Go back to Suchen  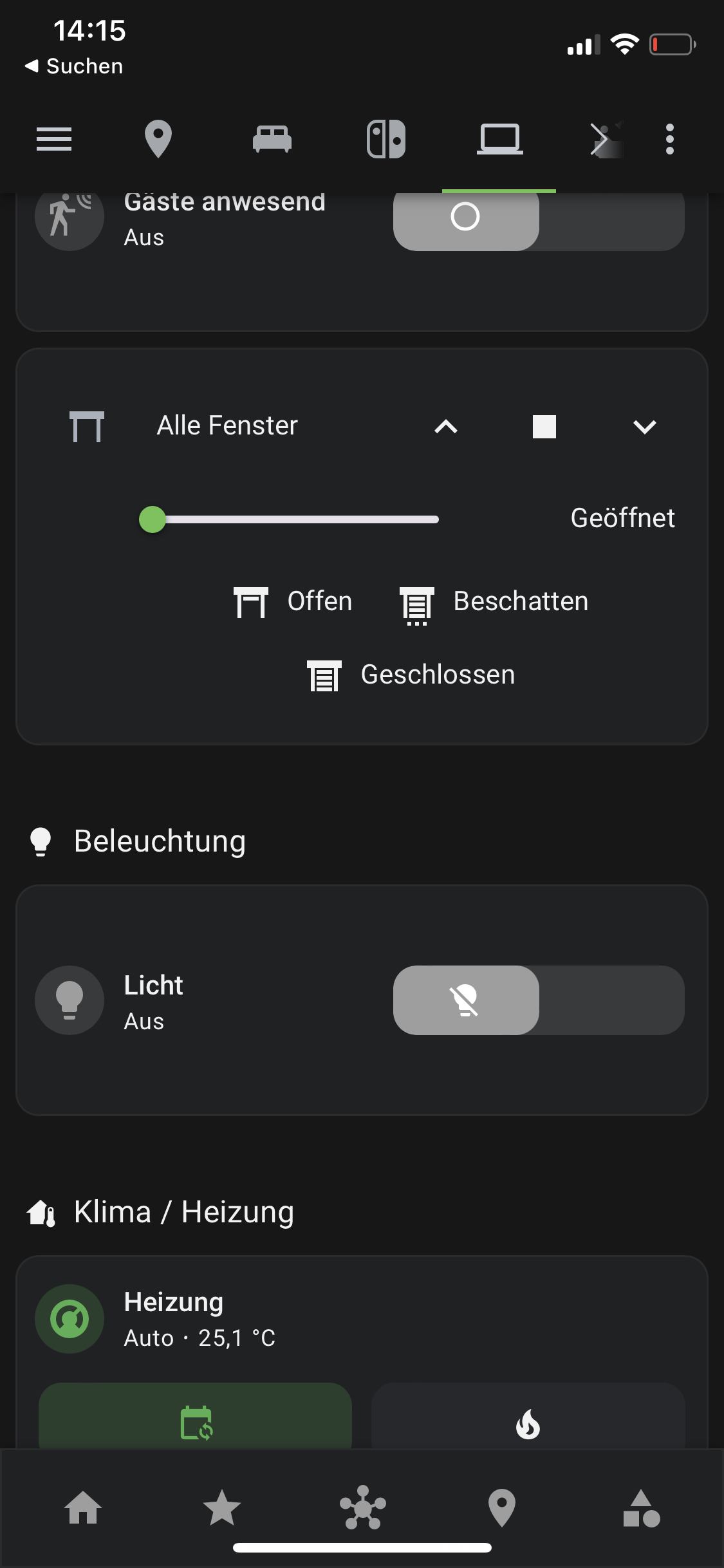[73, 66]
